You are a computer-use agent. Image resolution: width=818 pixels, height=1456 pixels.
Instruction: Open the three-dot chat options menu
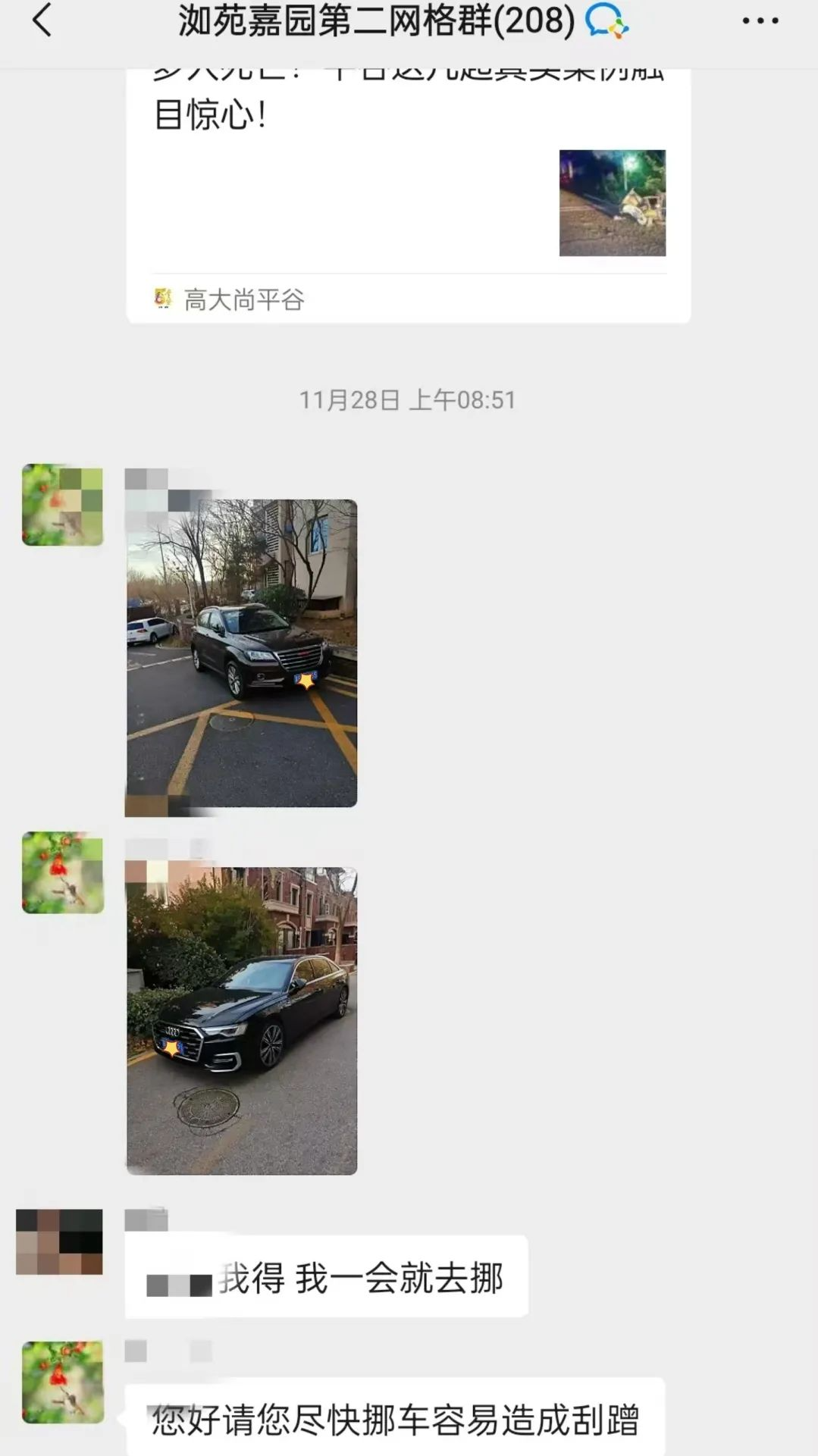(x=760, y=20)
